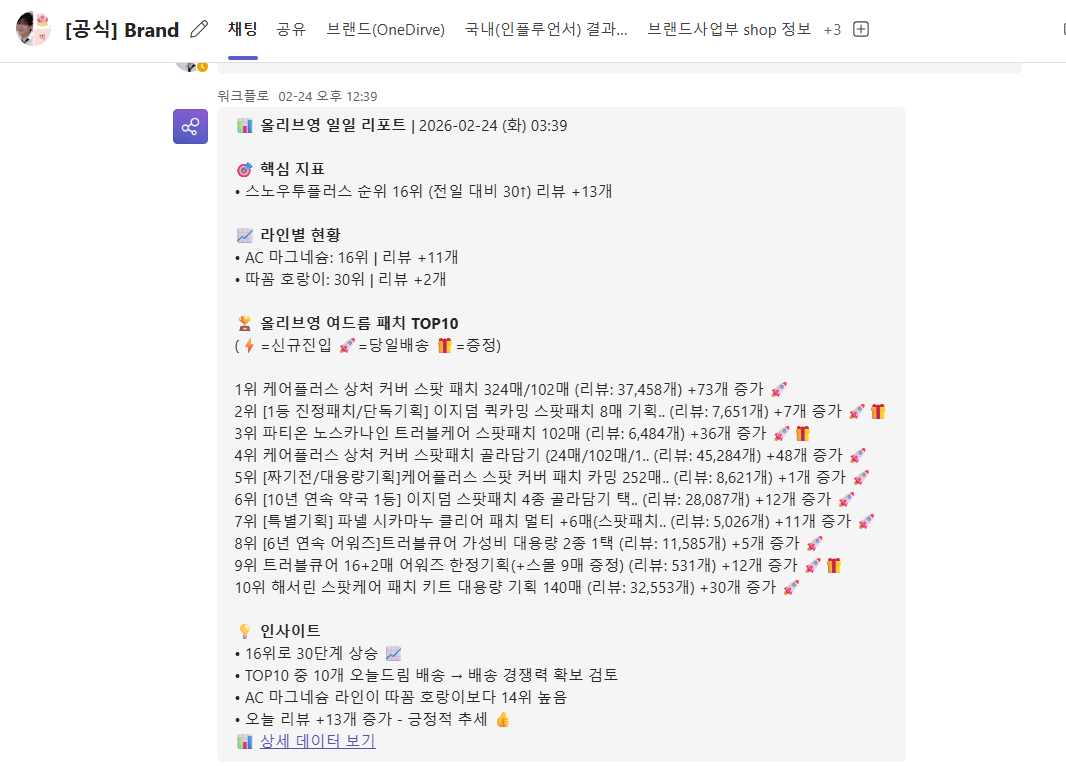This screenshot has height=766, width=1066.
Task: Tap the [공식] Brand group avatar
Action: click(33, 29)
